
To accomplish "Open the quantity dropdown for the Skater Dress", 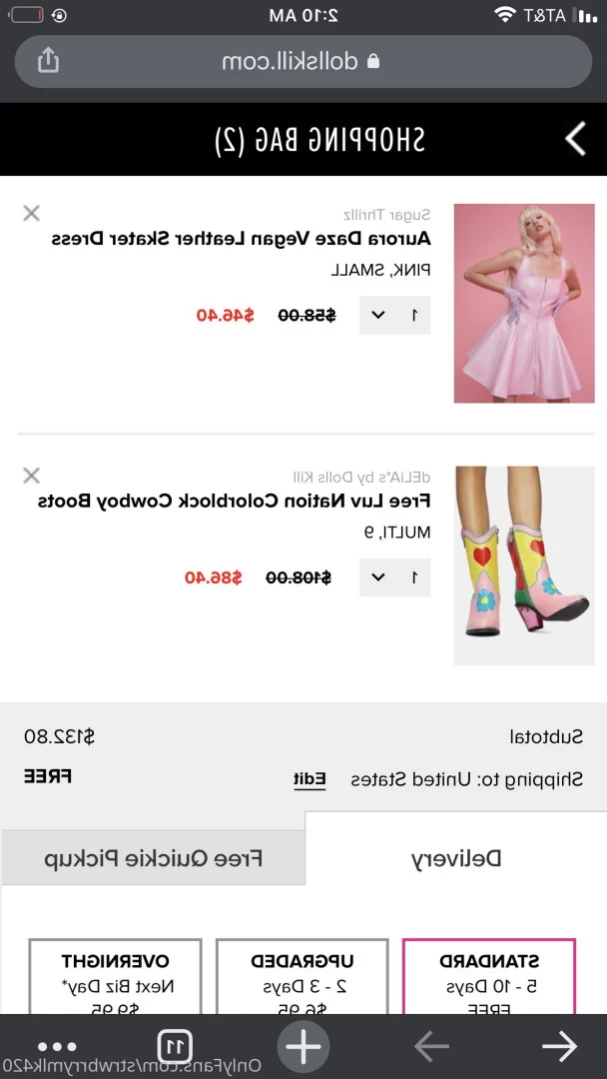I will [395, 315].
